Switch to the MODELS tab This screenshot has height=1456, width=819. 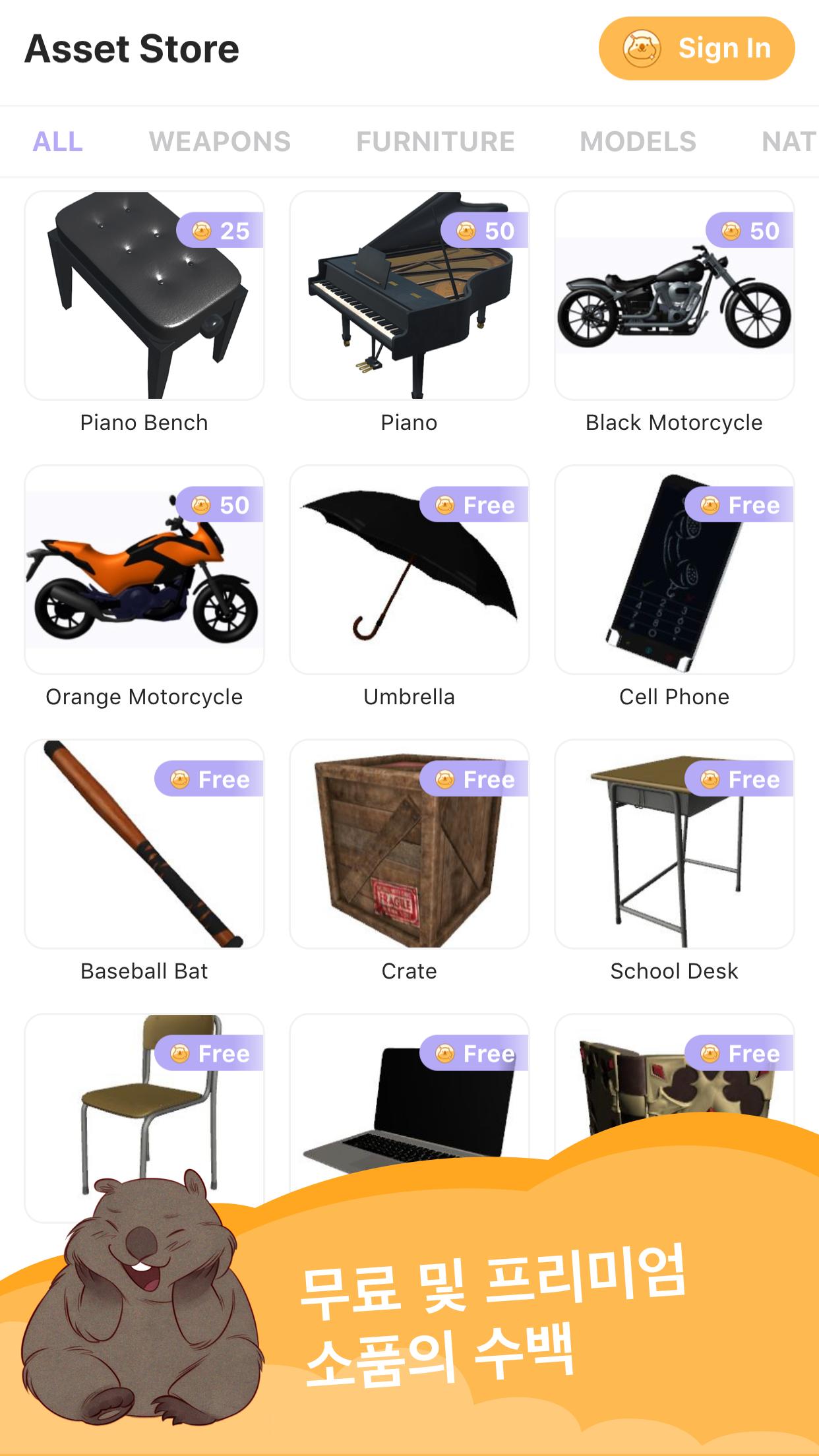coord(638,142)
